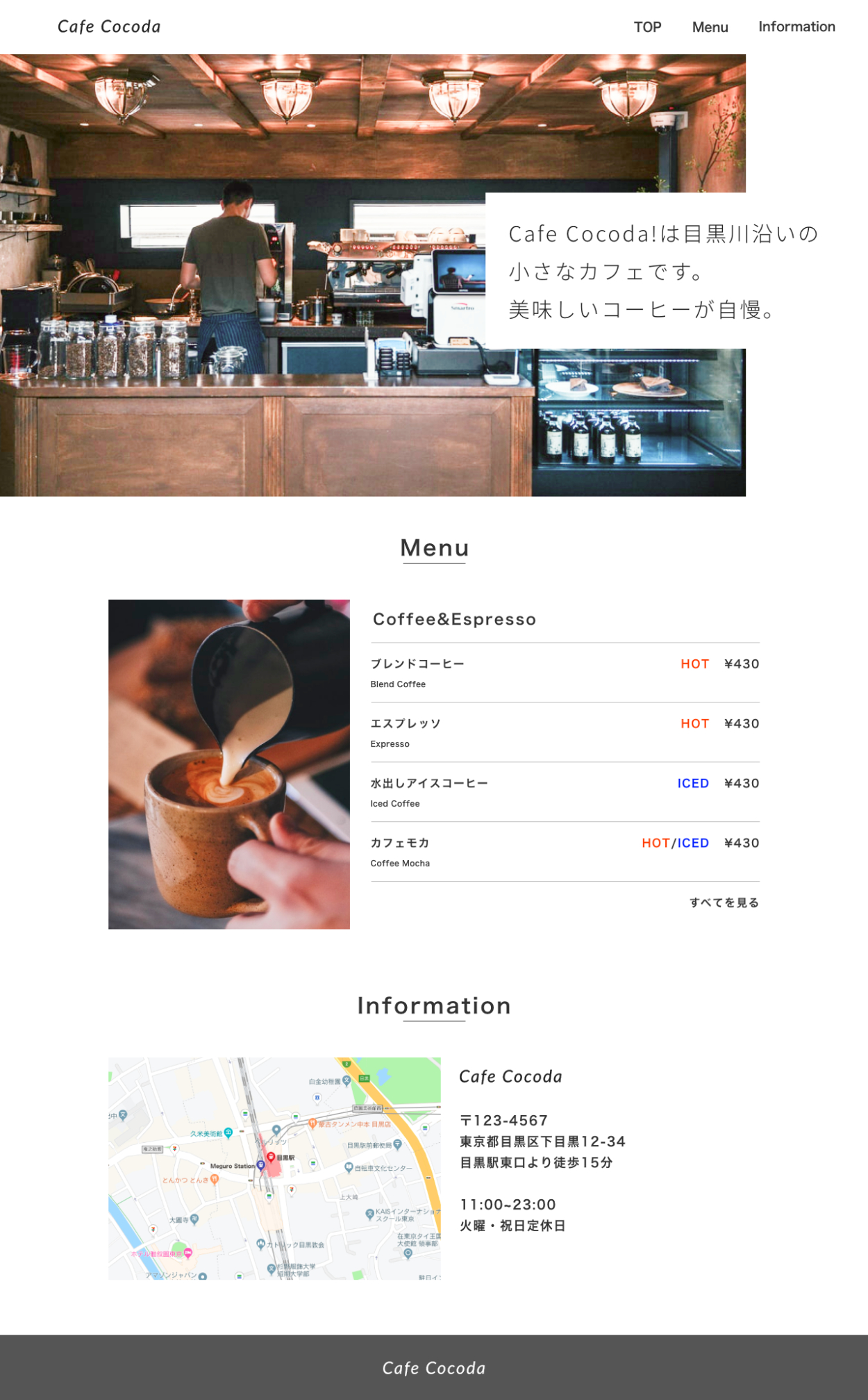
Task: Tap すべてを見る to view the full menu
Action: coord(724,903)
